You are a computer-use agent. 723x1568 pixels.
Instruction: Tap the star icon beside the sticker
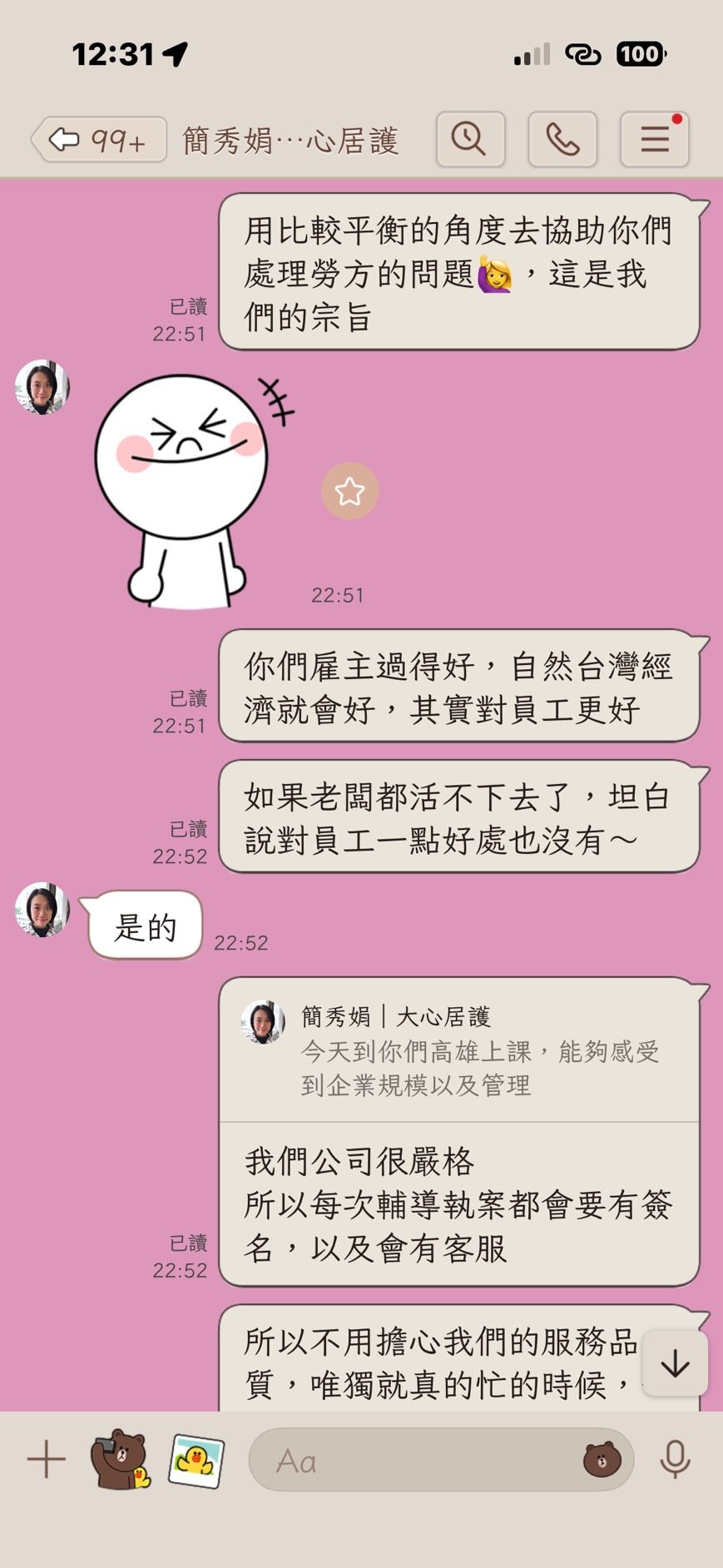(349, 491)
